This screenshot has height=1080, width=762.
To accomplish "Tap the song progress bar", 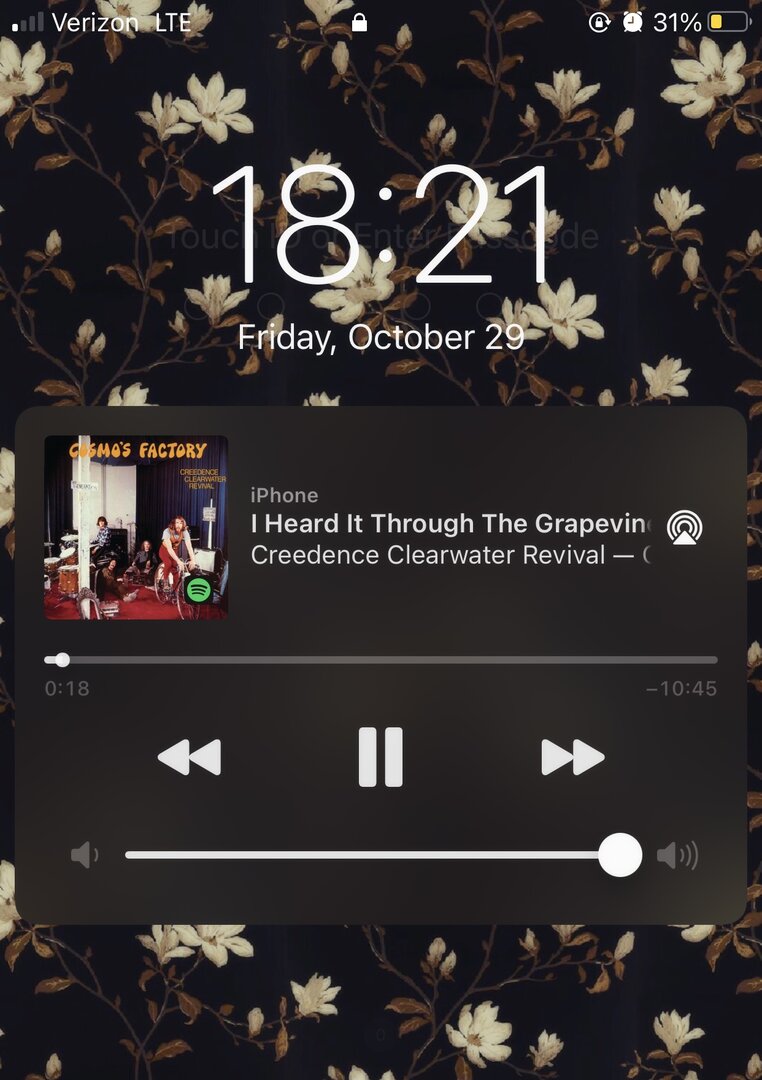I will (x=380, y=660).
